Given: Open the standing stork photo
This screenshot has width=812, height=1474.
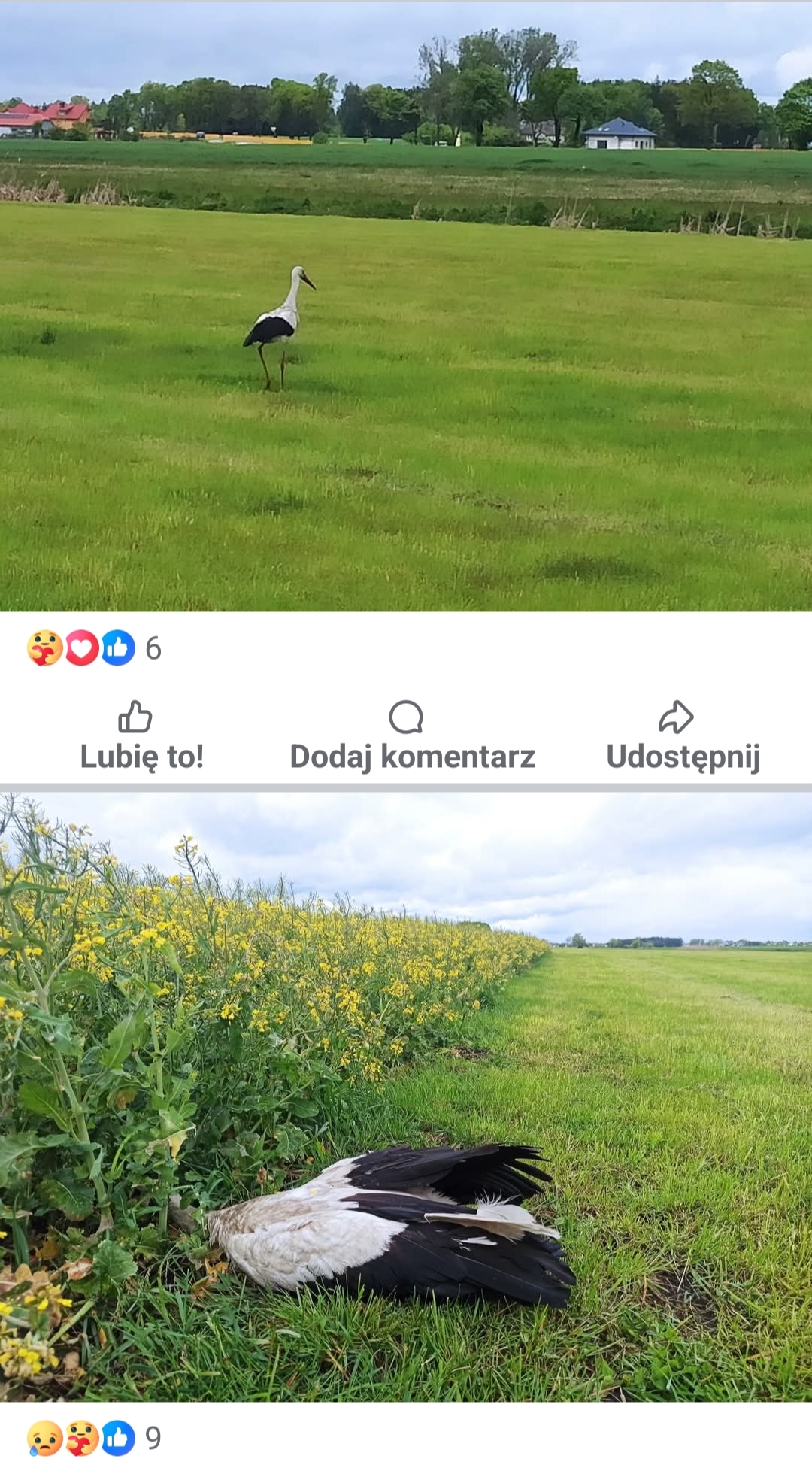Looking at the screenshot, I should tap(406, 306).
